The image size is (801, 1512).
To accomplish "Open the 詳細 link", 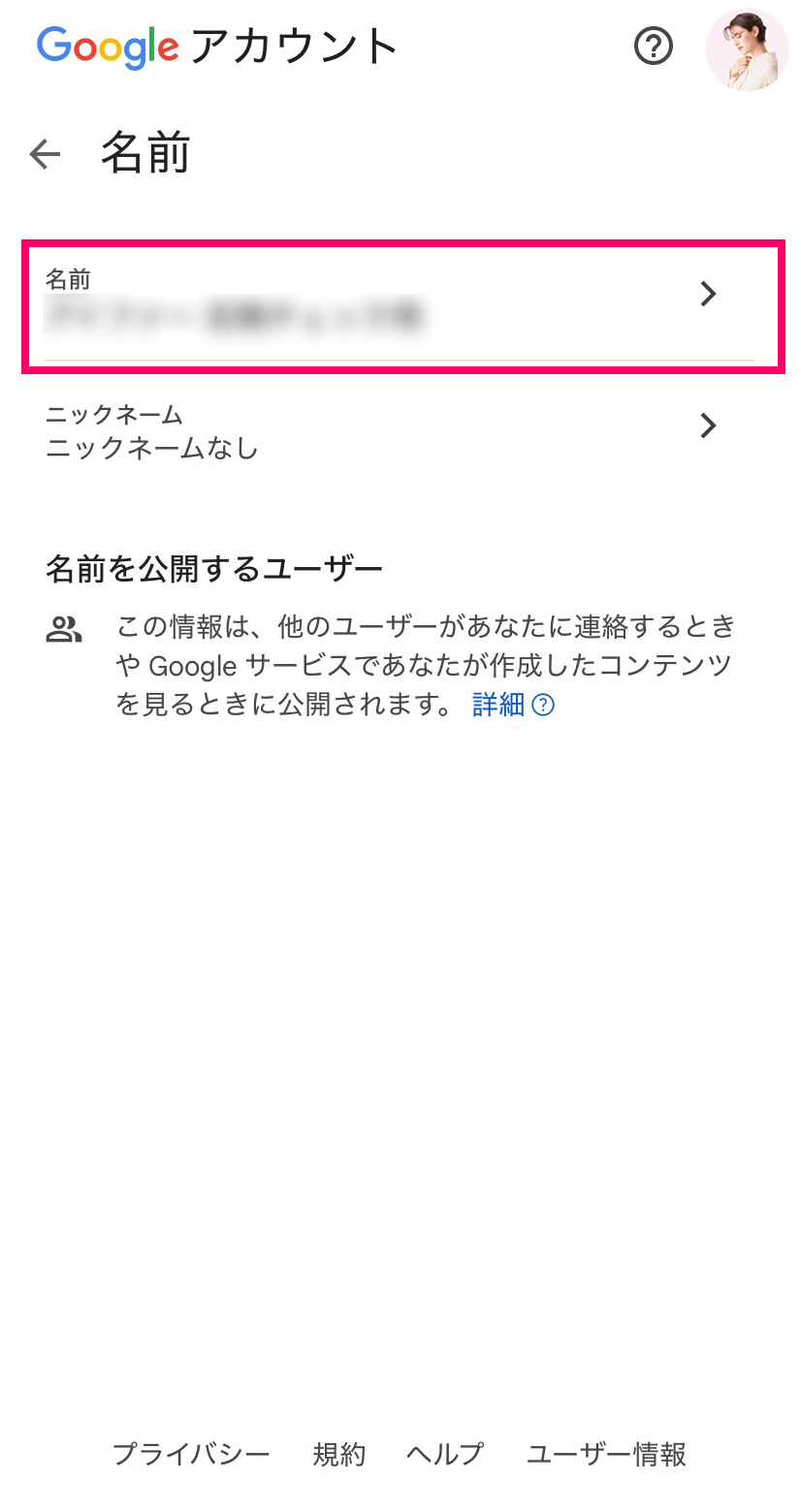I will [499, 705].
